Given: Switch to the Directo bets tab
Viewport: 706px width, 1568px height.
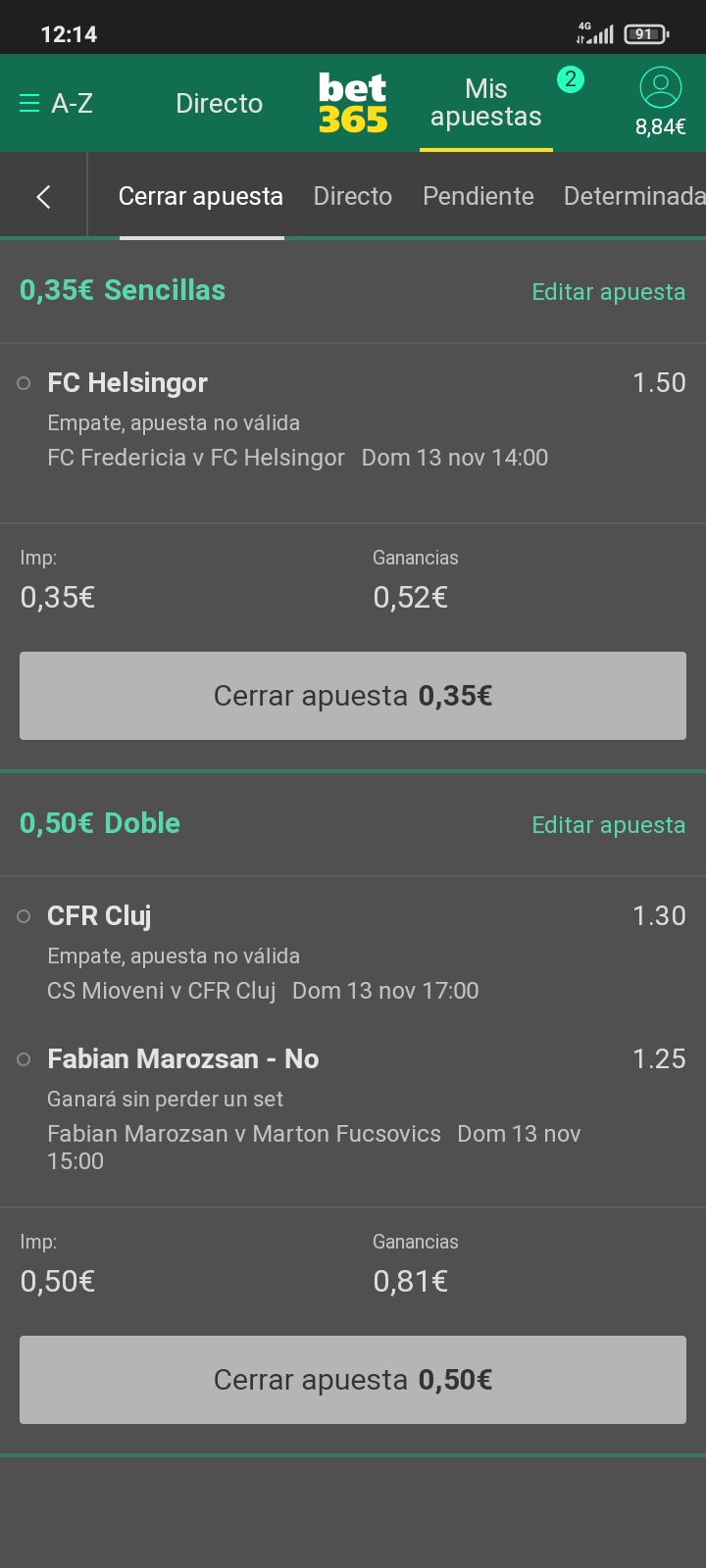Looking at the screenshot, I should [352, 197].
